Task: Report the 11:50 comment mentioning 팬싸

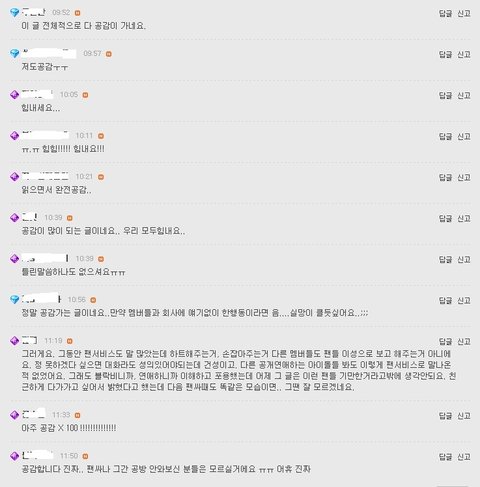Action: (x=464, y=457)
